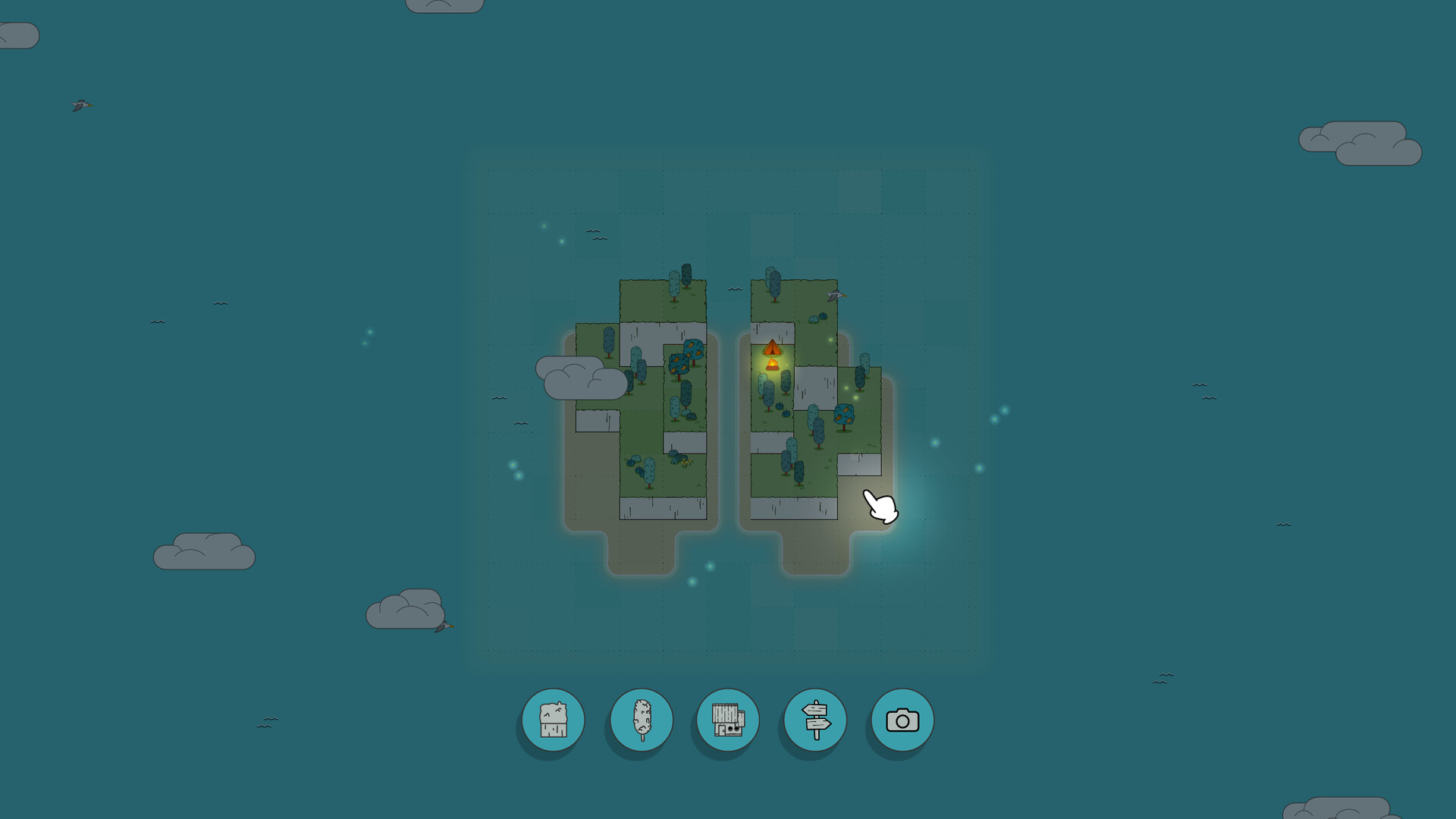This screenshot has width=1456, height=819.
Task: Select the house building tool
Action: click(728, 720)
